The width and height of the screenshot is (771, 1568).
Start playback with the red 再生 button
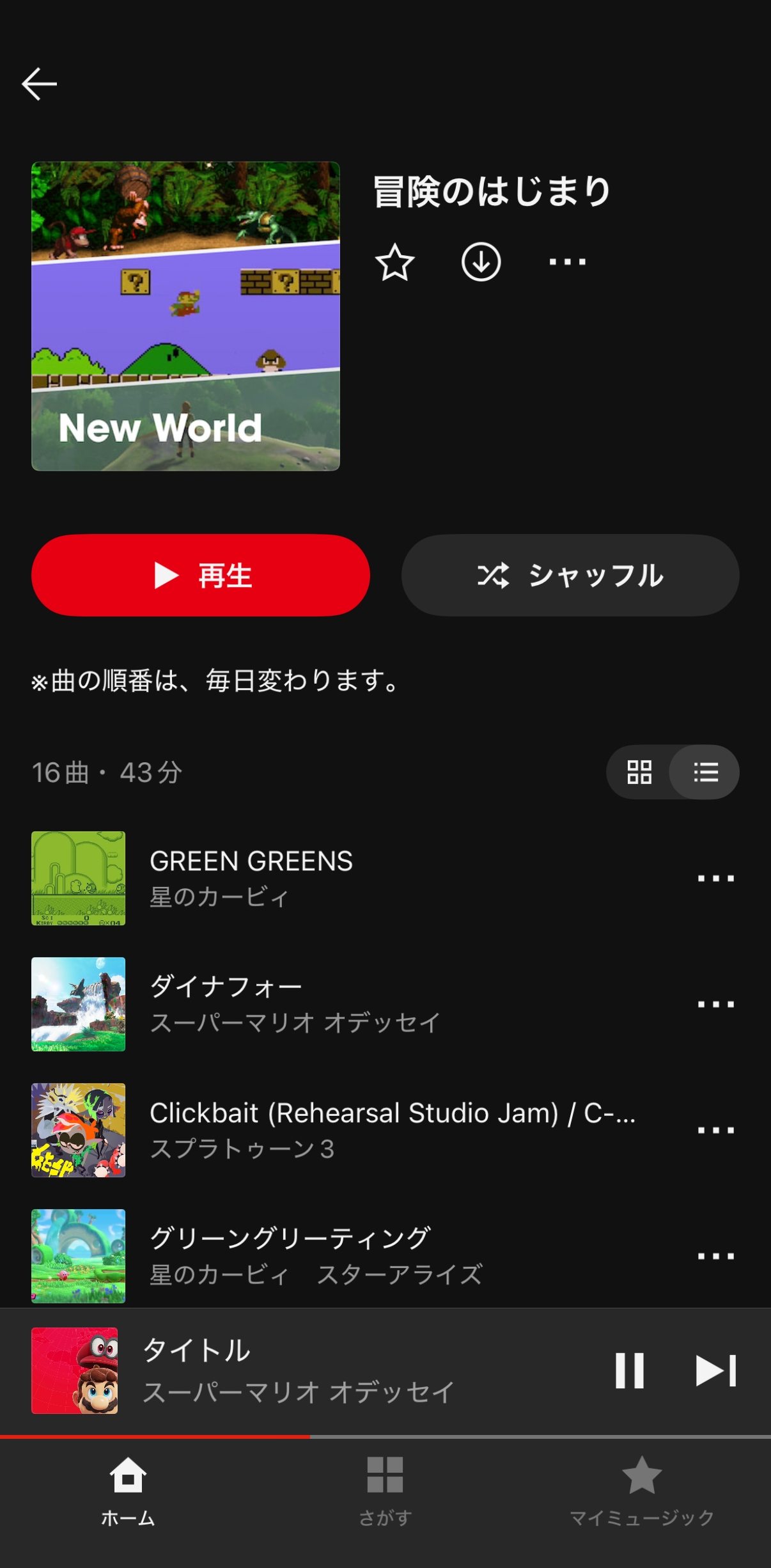coord(201,576)
